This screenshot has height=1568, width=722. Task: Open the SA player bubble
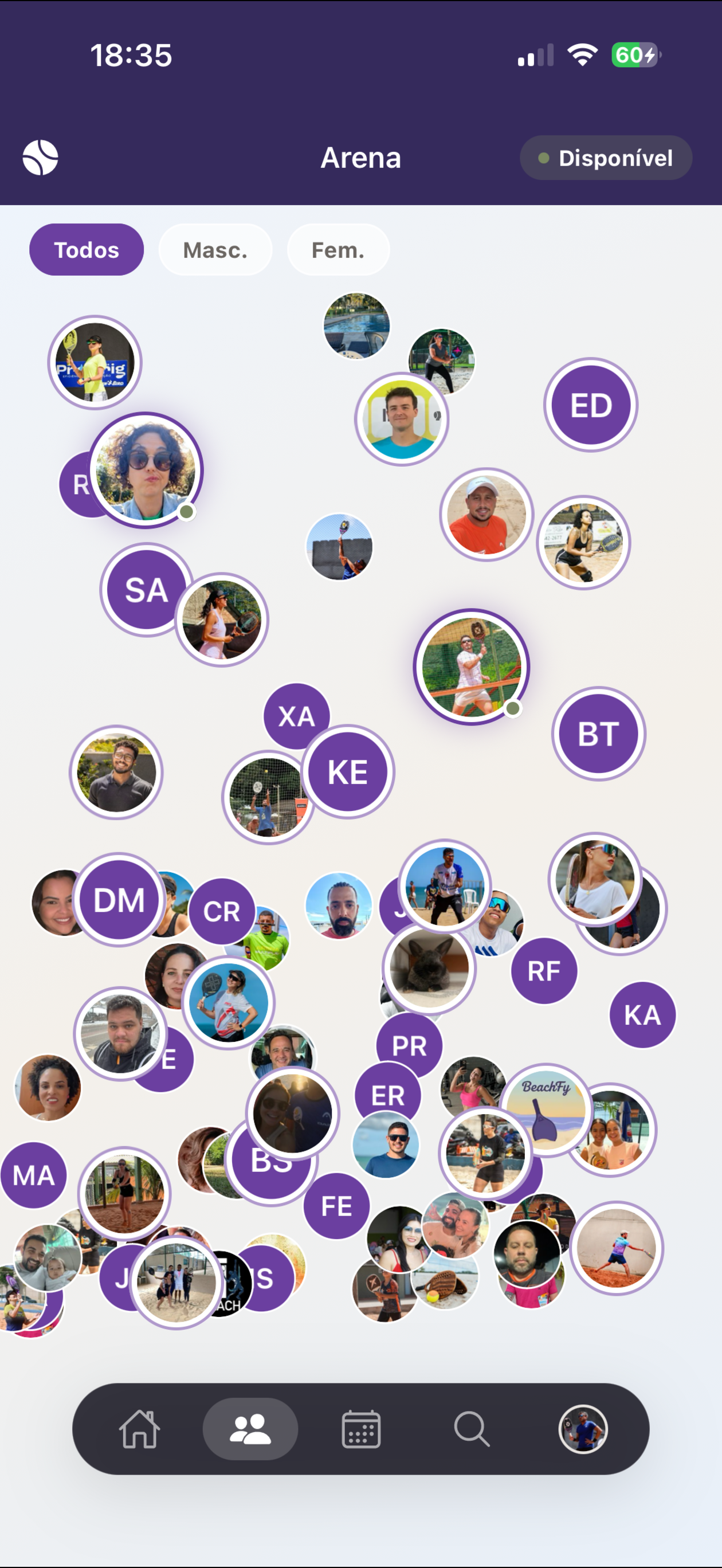tap(146, 590)
